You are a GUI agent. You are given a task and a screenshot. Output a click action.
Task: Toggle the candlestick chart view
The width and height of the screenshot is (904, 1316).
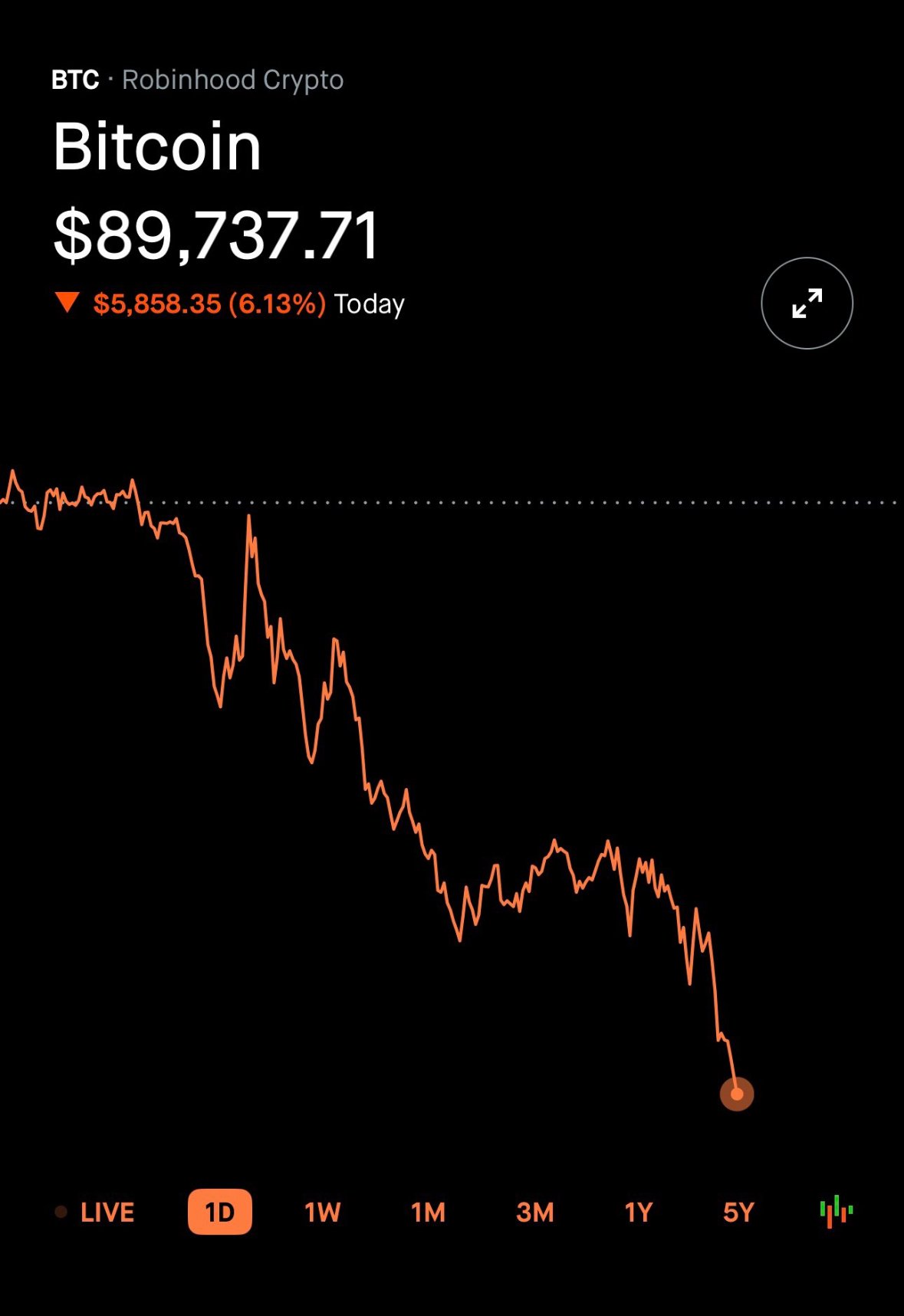(x=837, y=1212)
